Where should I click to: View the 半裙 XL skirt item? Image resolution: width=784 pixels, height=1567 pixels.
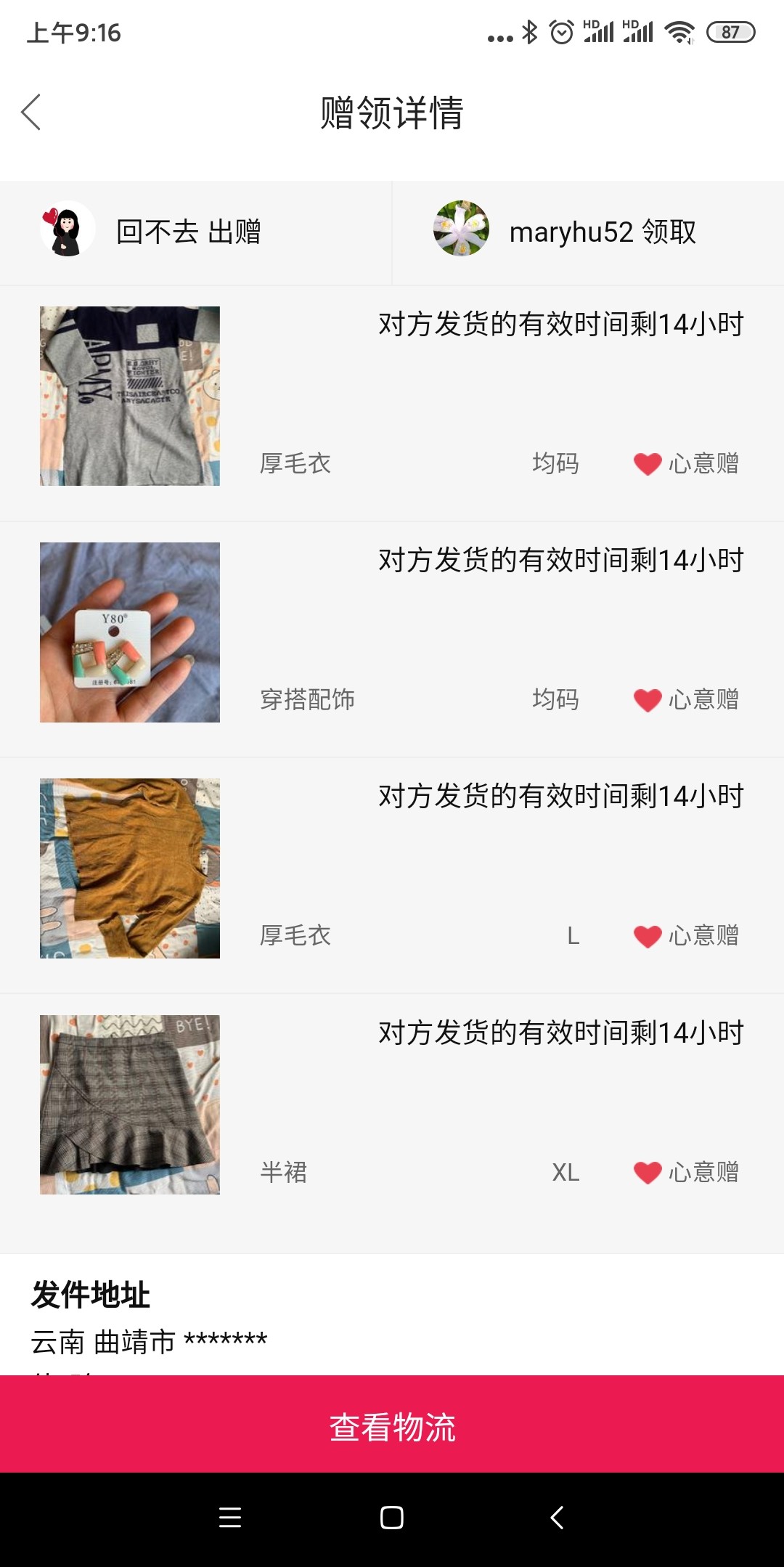[130, 1104]
